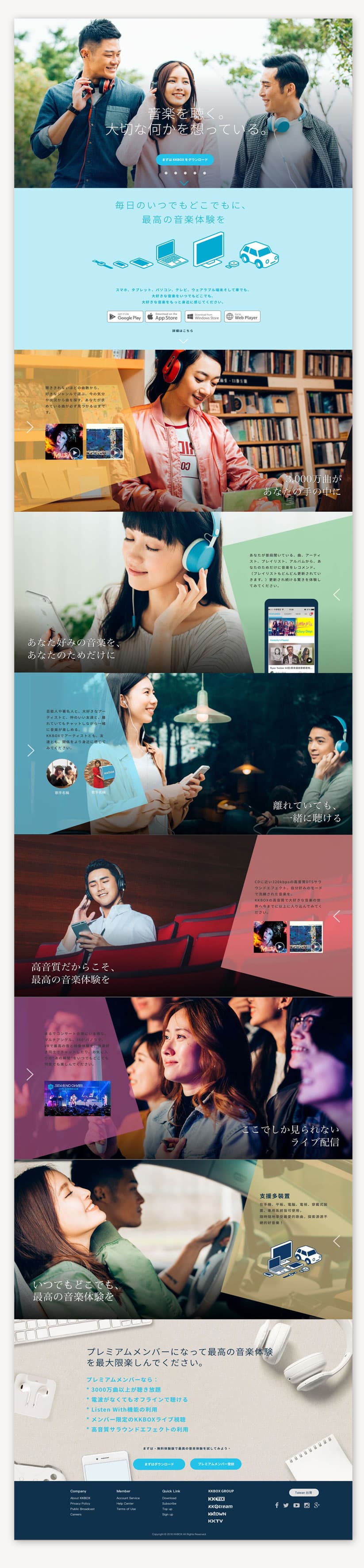364x1568 pixels.
Task: Tap the 'まずはダウンロード' button near the footer
Action: tap(159, 1463)
